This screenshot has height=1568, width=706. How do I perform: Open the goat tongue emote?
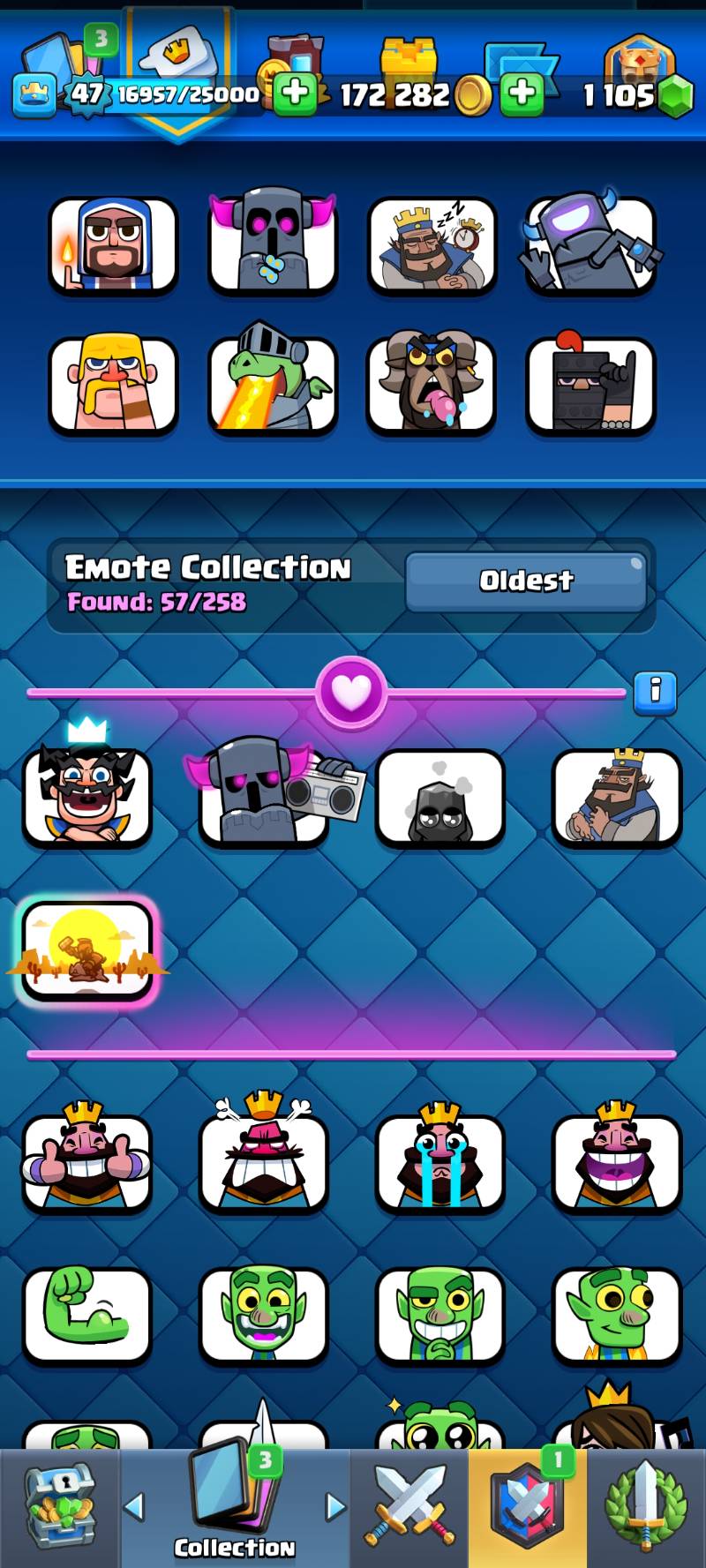(432, 386)
